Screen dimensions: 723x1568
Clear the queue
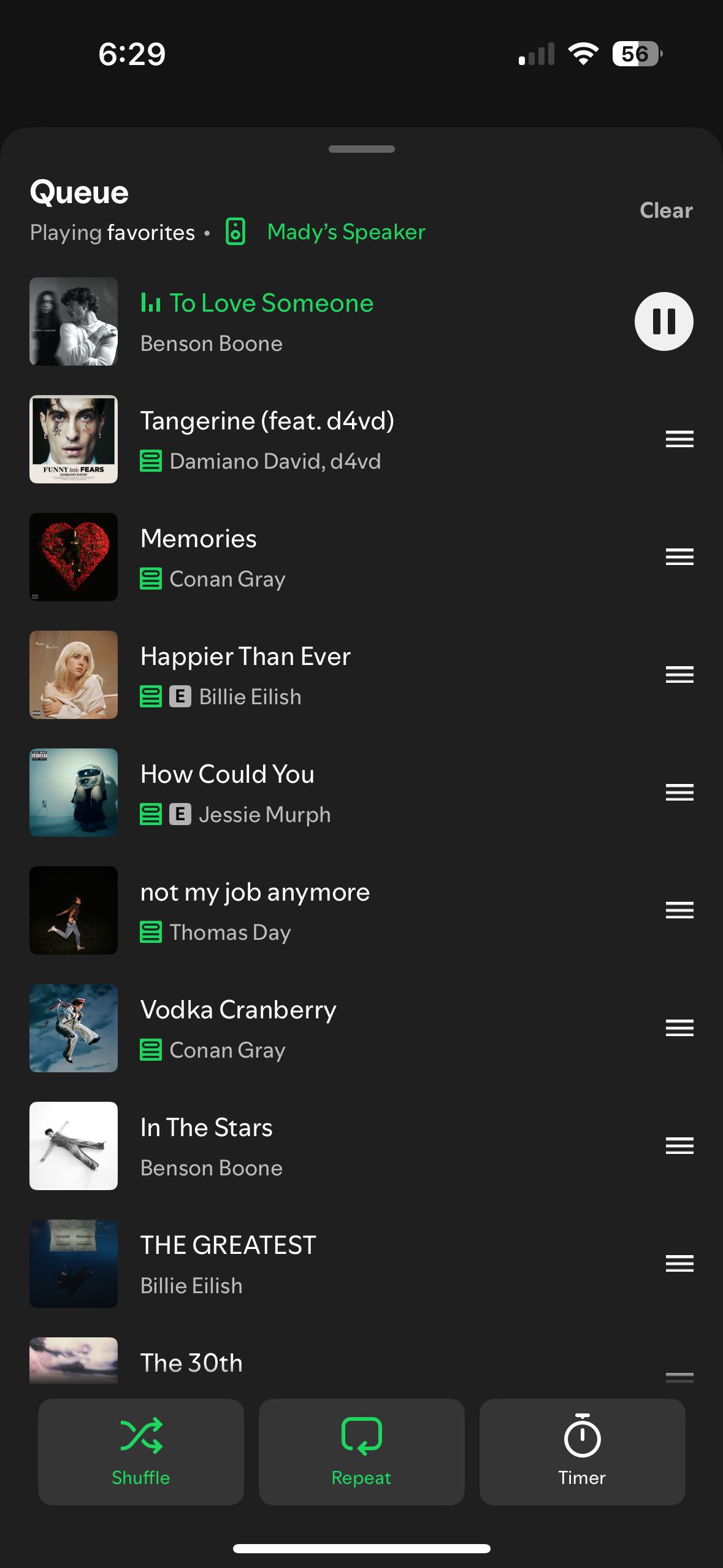[x=665, y=210]
